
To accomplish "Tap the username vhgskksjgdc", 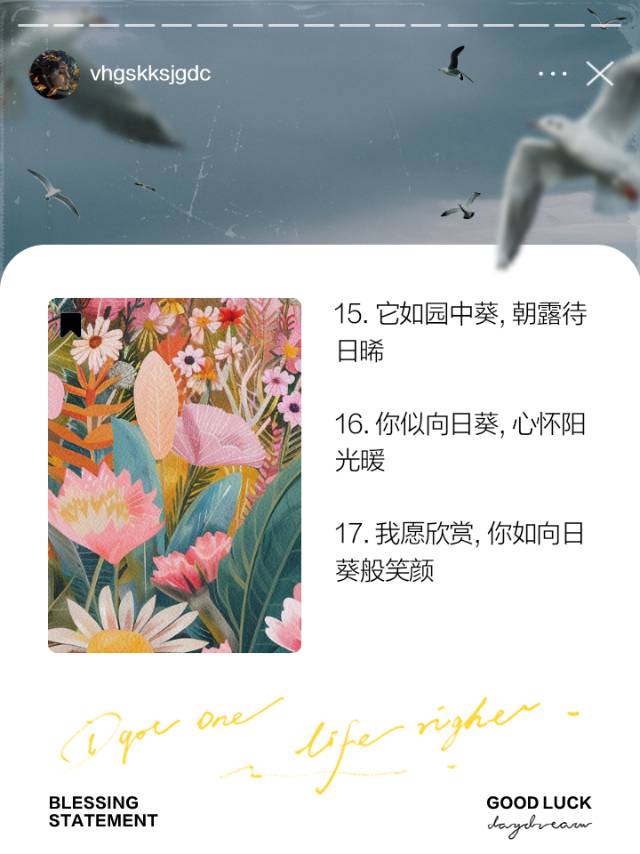I will pyautogui.click(x=150, y=74).
